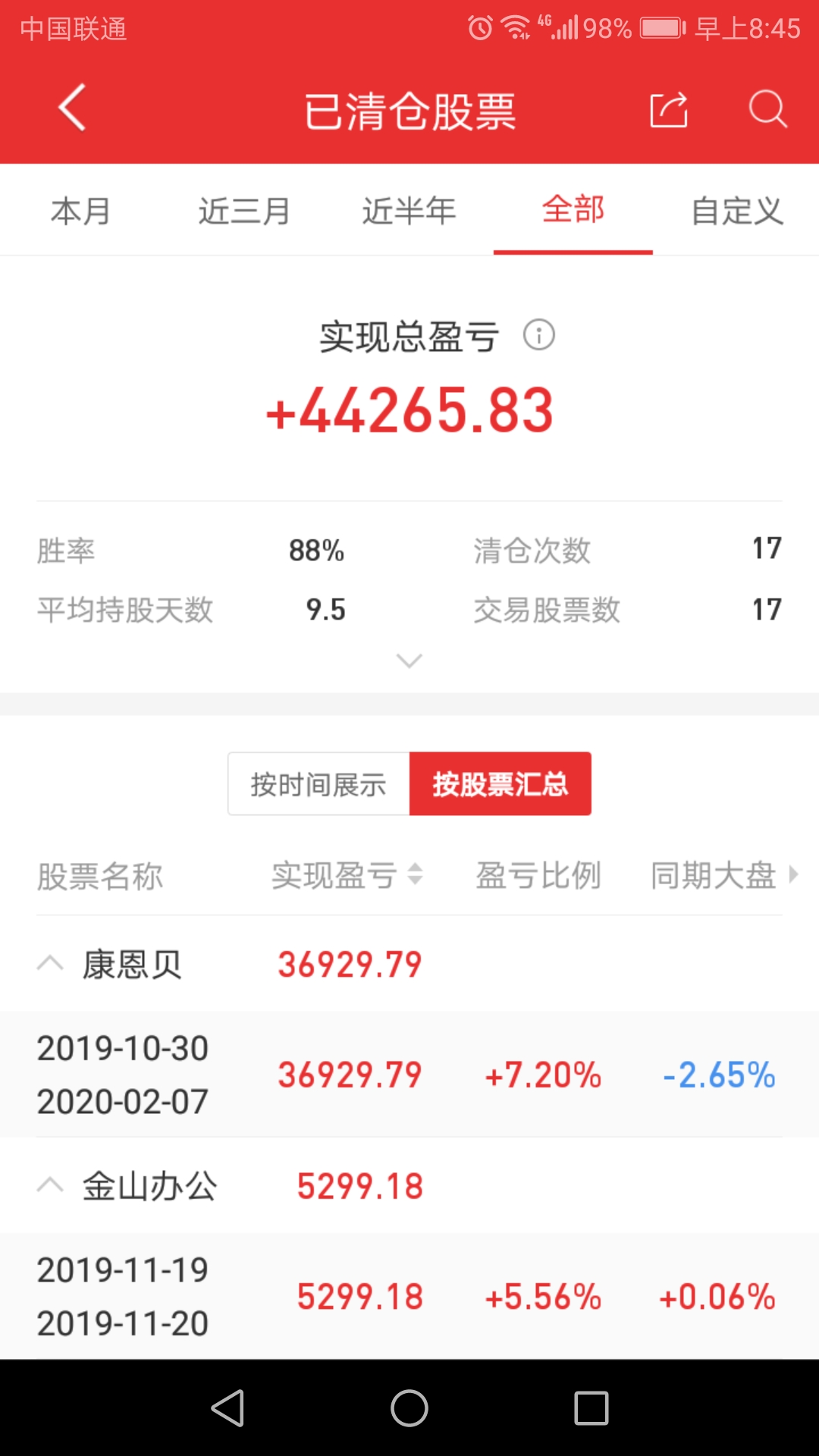Viewport: 819px width, 1456px height.
Task: Keep summary view by tapping 按股票汇总
Action: pyautogui.click(x=500, y=783)
